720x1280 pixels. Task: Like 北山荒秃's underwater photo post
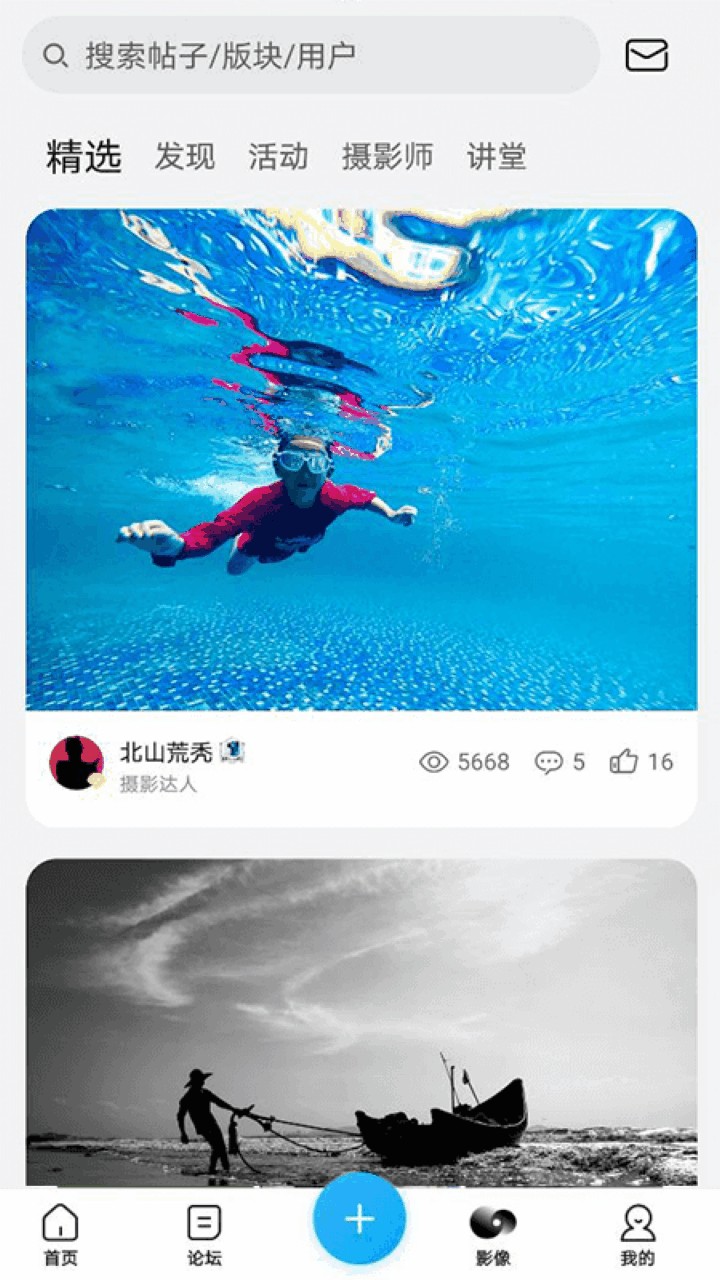coord(641,762)
